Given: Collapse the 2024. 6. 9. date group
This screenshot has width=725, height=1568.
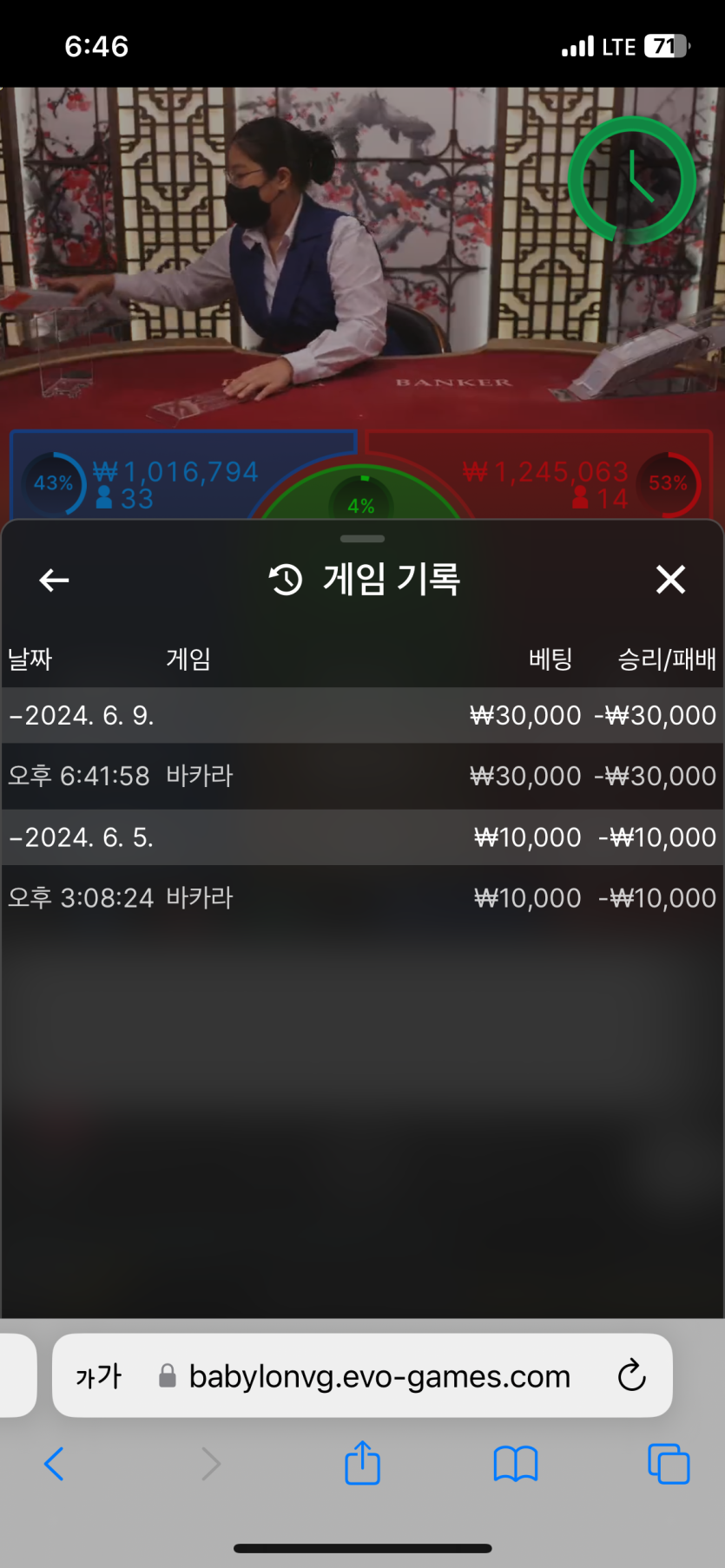Looking at the screenshot, I should pyautogui.click(x=82, y=716).
